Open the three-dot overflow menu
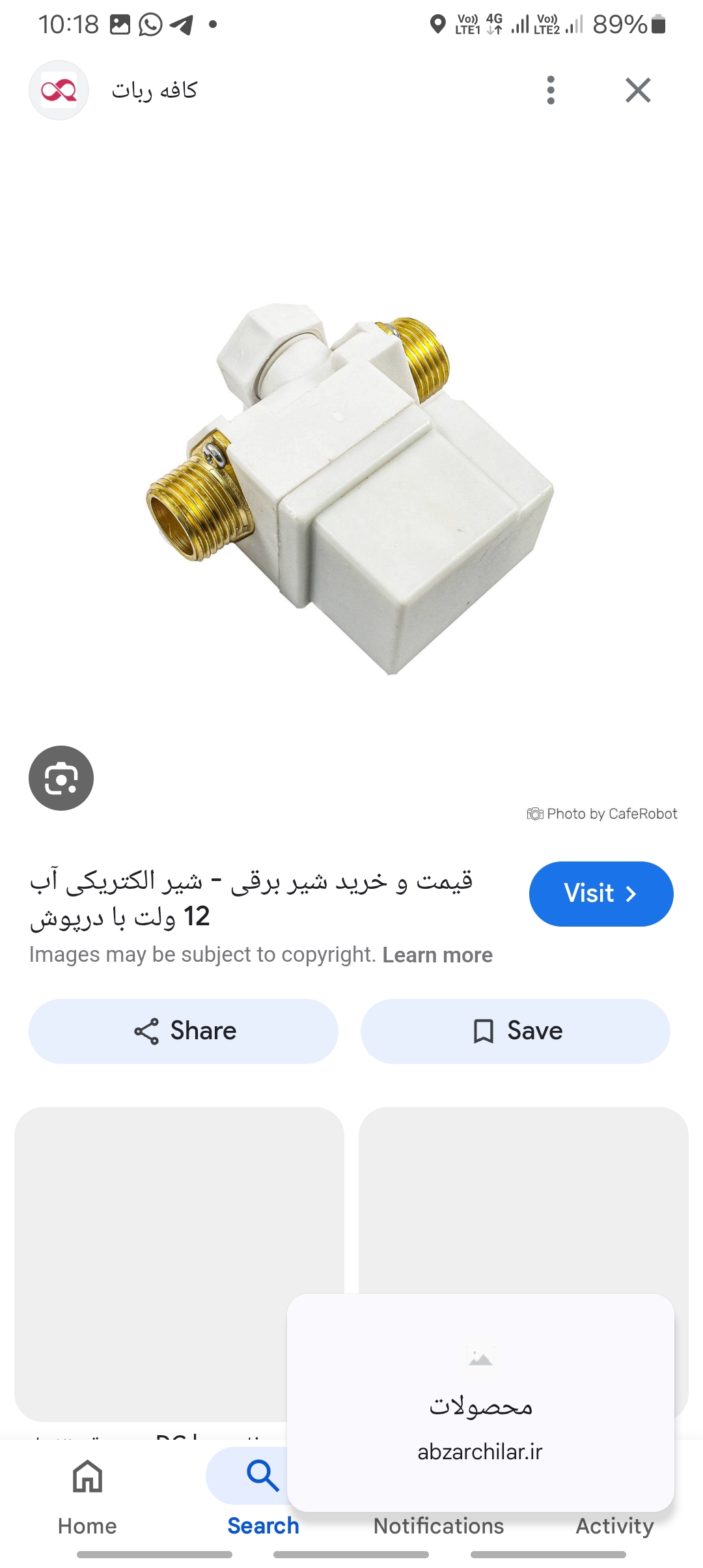Viewport: 703px width, 1568px height. [551, 91]
